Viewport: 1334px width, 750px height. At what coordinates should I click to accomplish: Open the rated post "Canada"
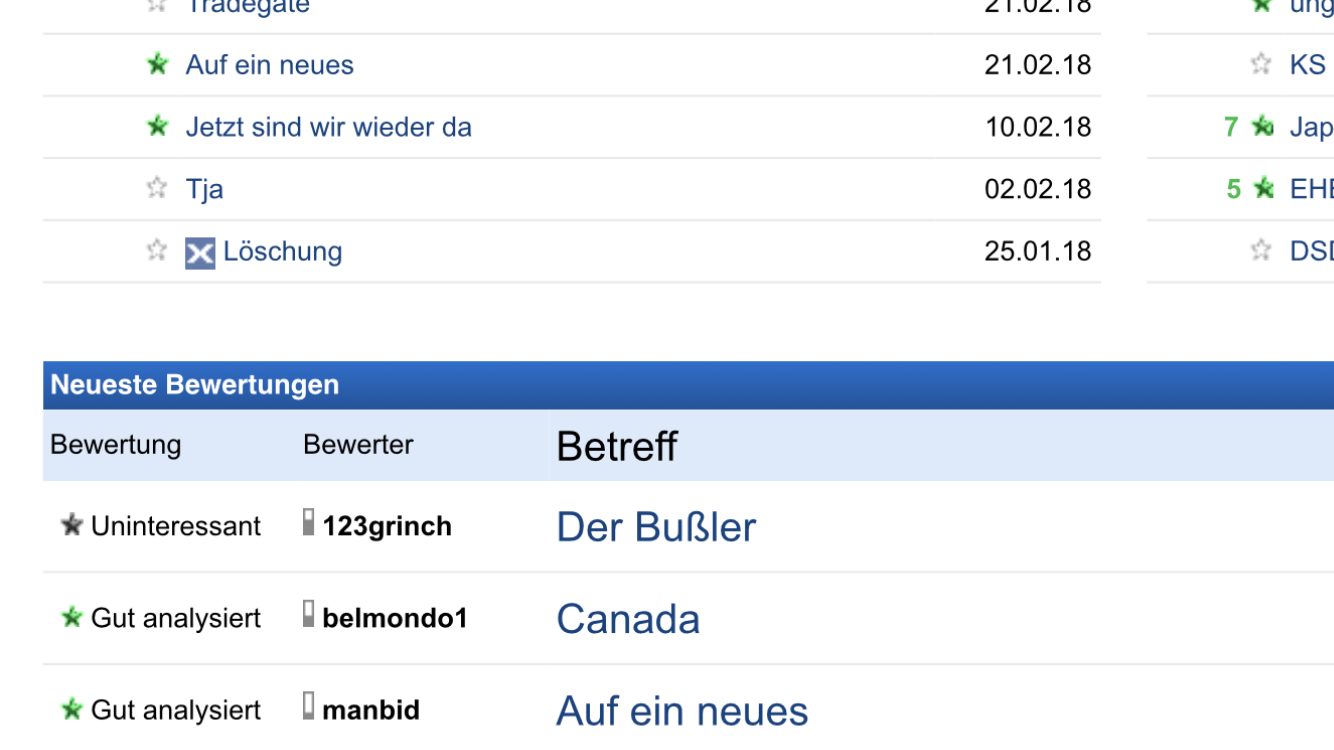pos(628,619)
